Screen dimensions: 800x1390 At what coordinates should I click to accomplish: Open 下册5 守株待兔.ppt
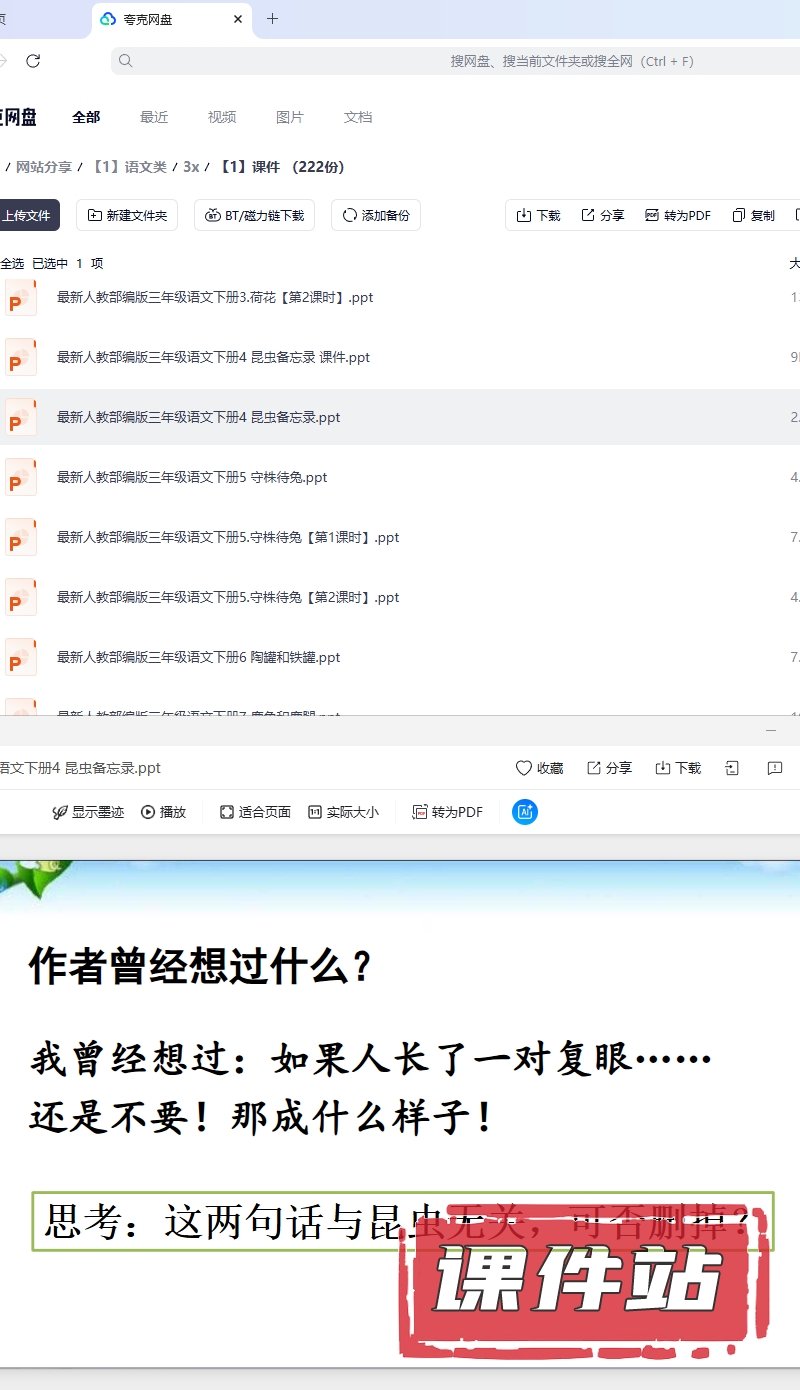192,477
